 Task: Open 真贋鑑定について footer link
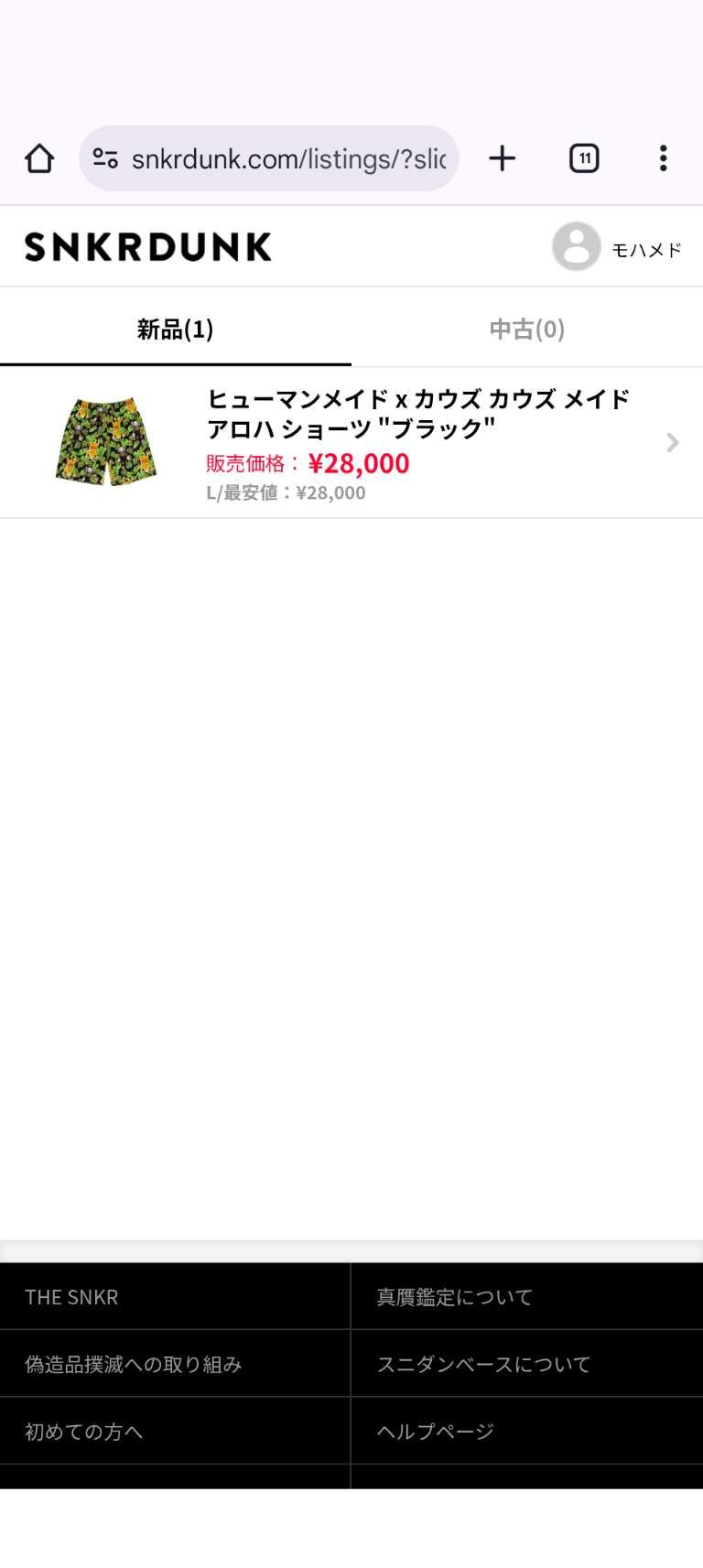[454, 1297]
